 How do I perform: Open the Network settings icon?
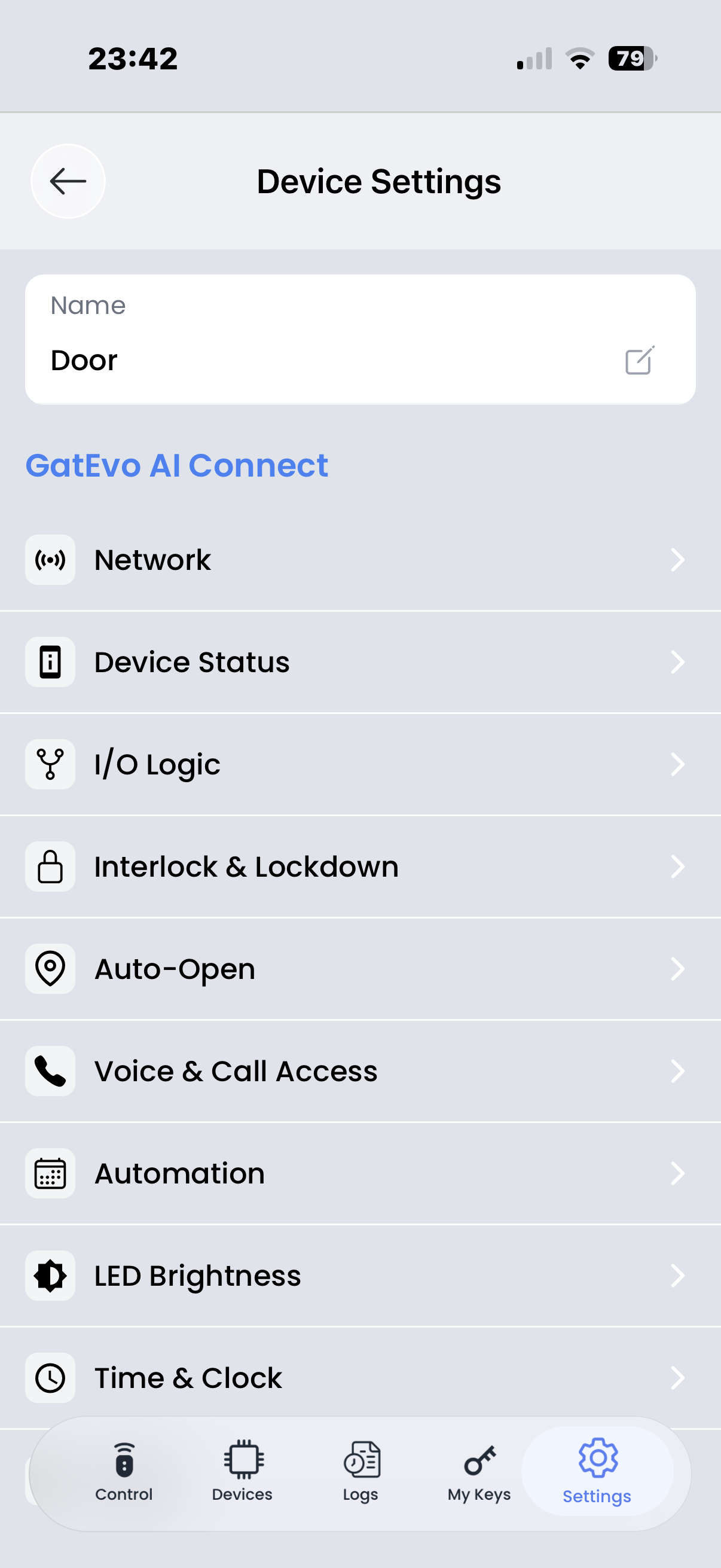click(x=50, y=559)
